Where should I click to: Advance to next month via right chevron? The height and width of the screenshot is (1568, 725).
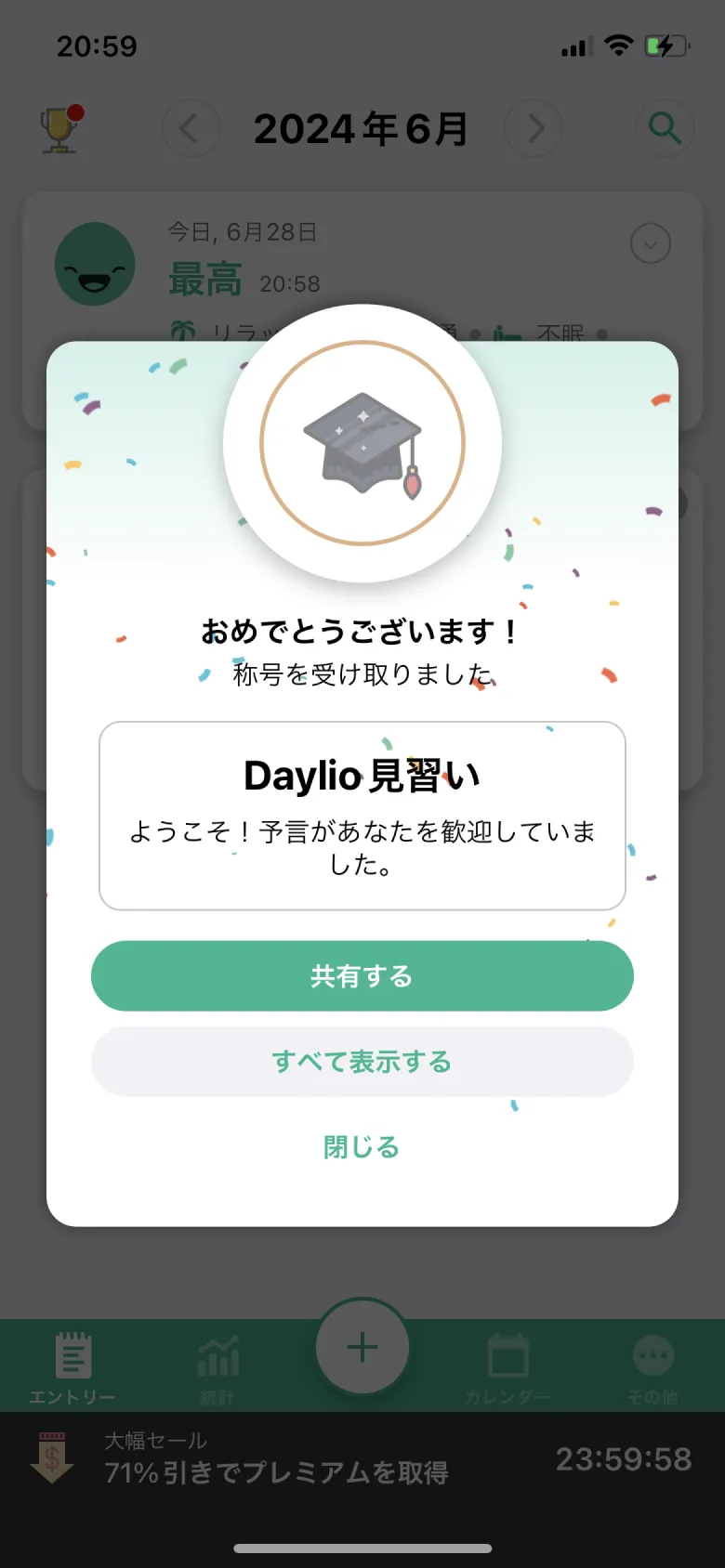tap(534, 129)
